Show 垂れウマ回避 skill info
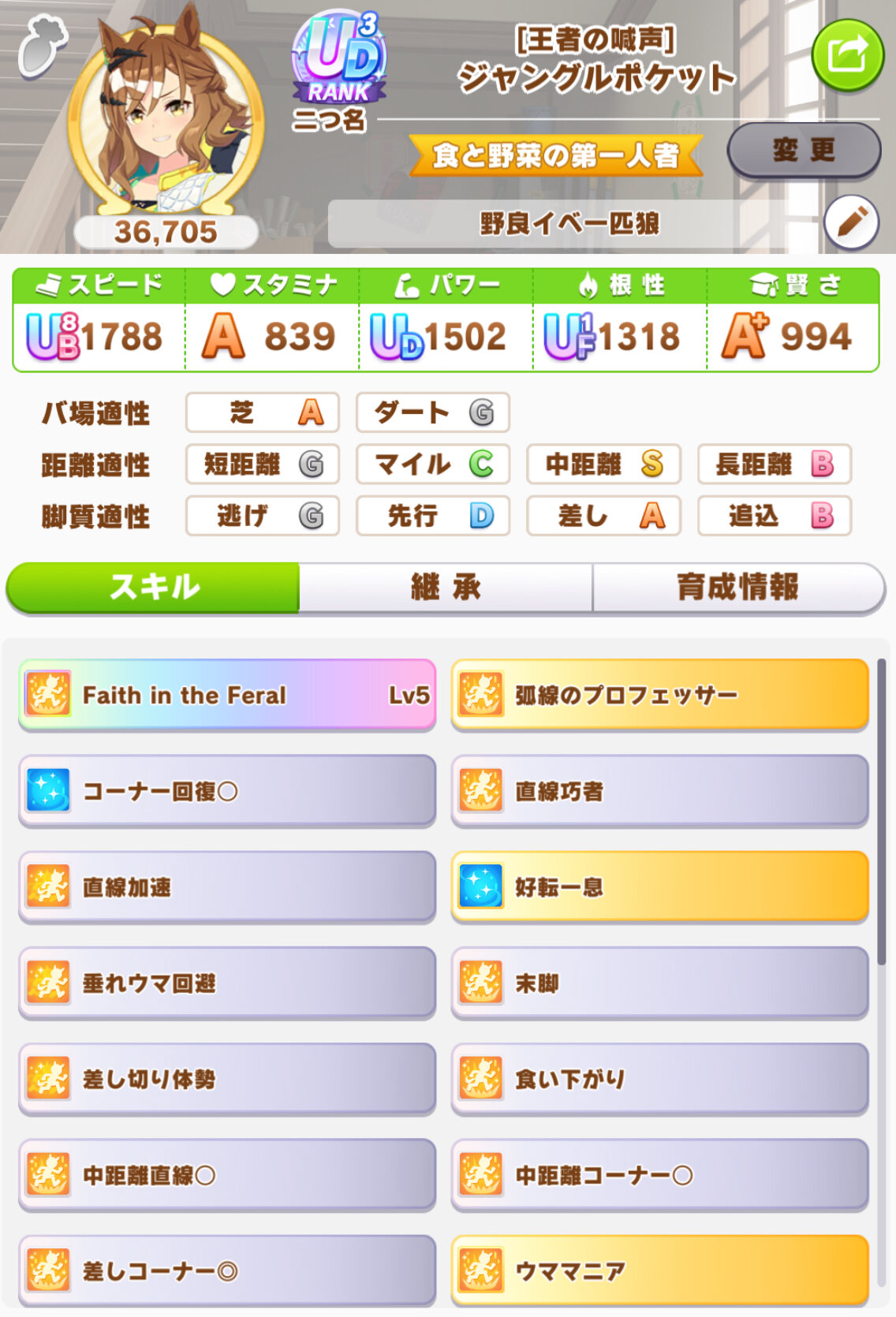The width and height of the screenshot is (896, 1317). (x=227, y=983)
